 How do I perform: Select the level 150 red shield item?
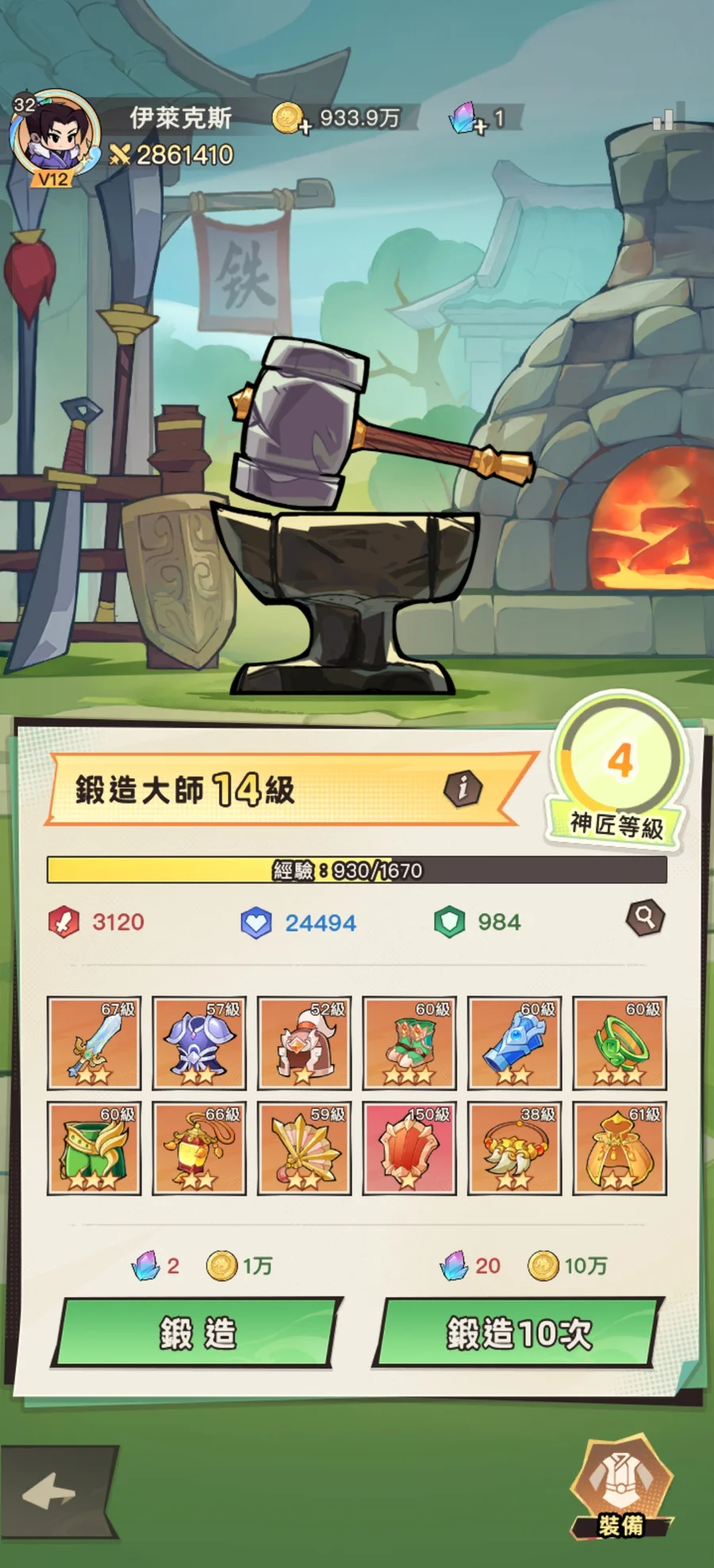click(x=409, y=1148)
